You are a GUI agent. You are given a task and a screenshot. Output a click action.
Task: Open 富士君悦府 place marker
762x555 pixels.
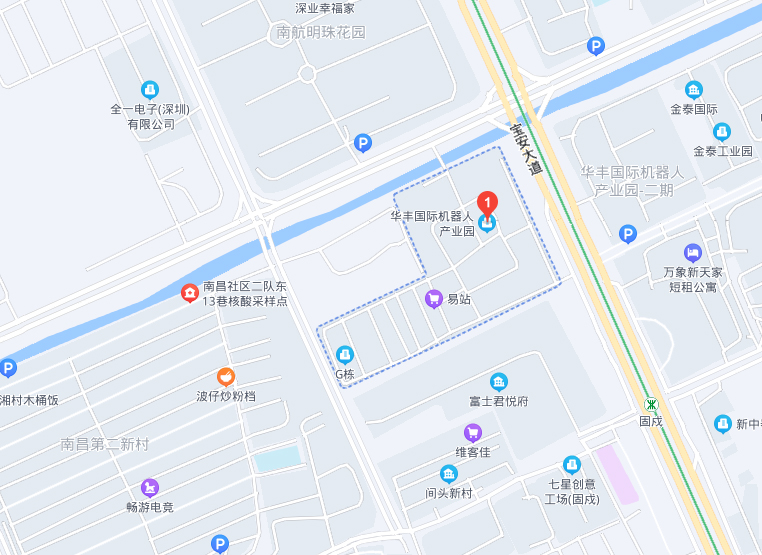pos(498,382)
